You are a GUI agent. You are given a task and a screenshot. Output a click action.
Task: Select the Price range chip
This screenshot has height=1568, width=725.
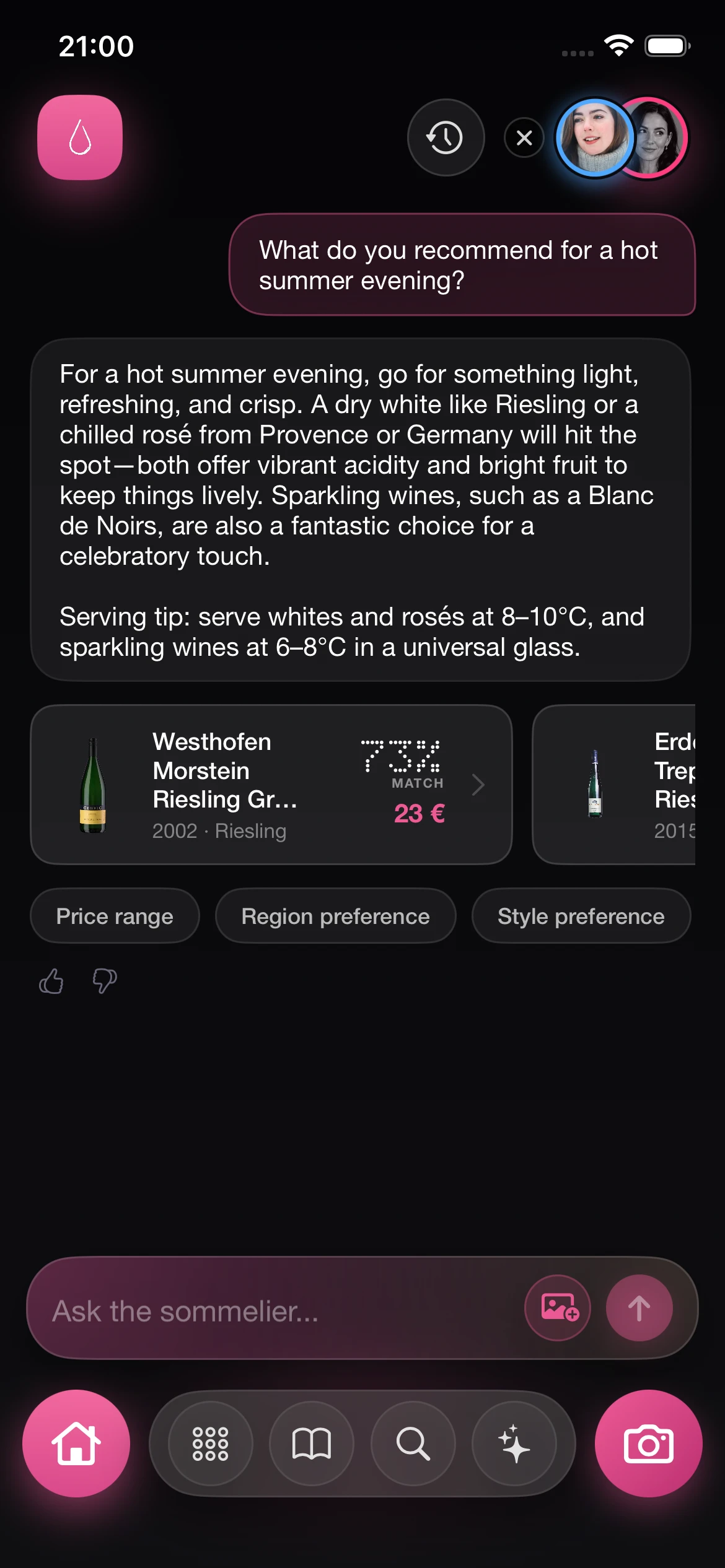pyautogui.click(x=115, y=916)
